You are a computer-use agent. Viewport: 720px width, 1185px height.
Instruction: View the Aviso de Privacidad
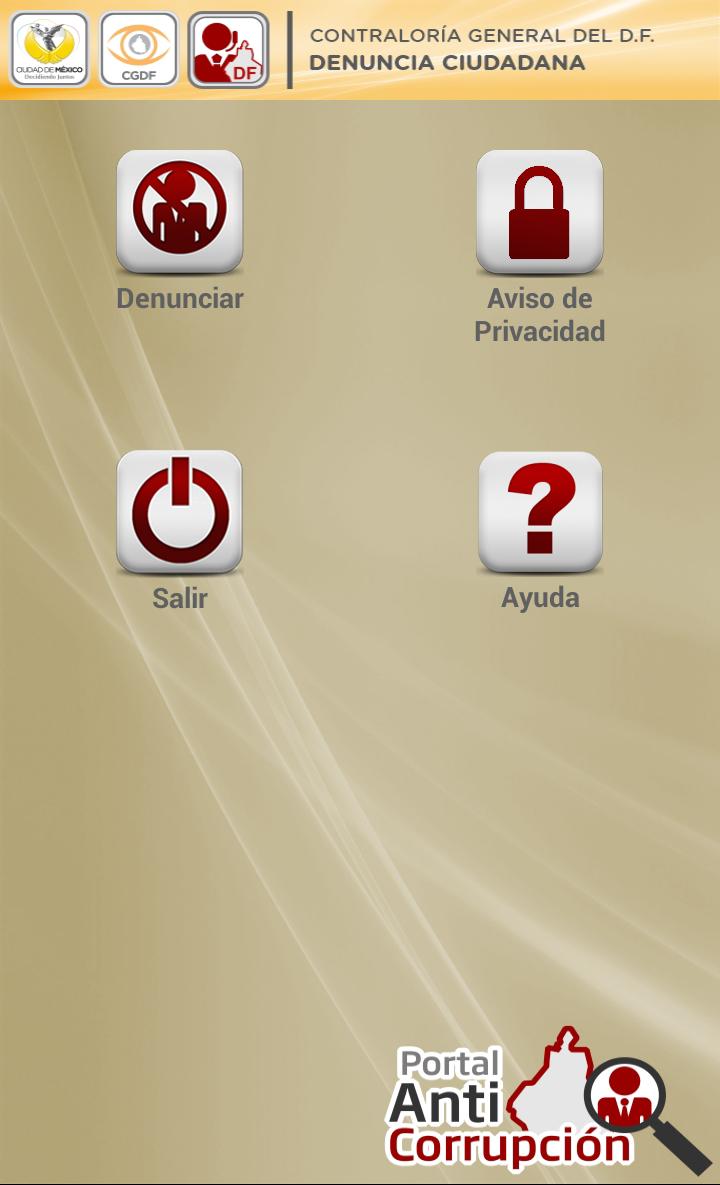539,212
